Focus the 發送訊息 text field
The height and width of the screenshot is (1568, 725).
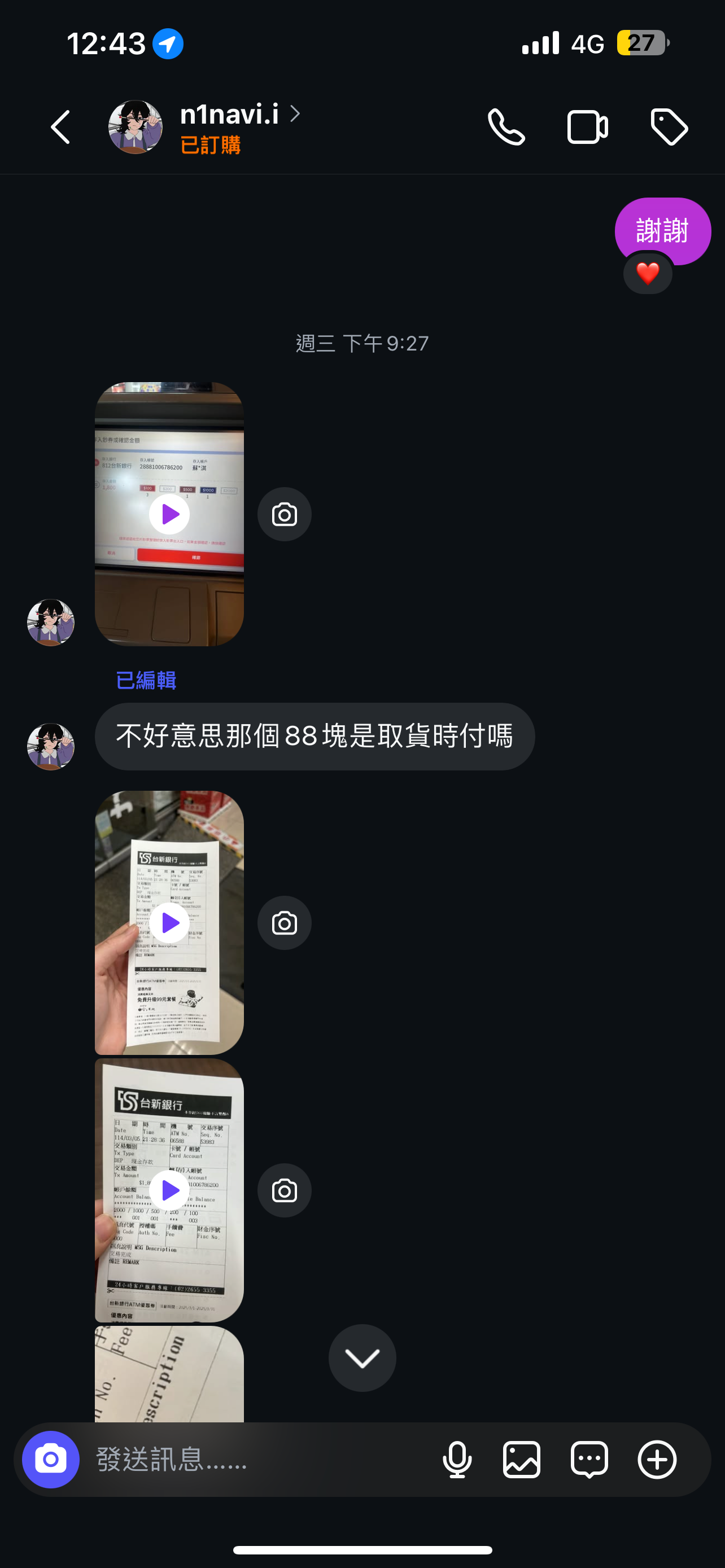point(256,1459)
